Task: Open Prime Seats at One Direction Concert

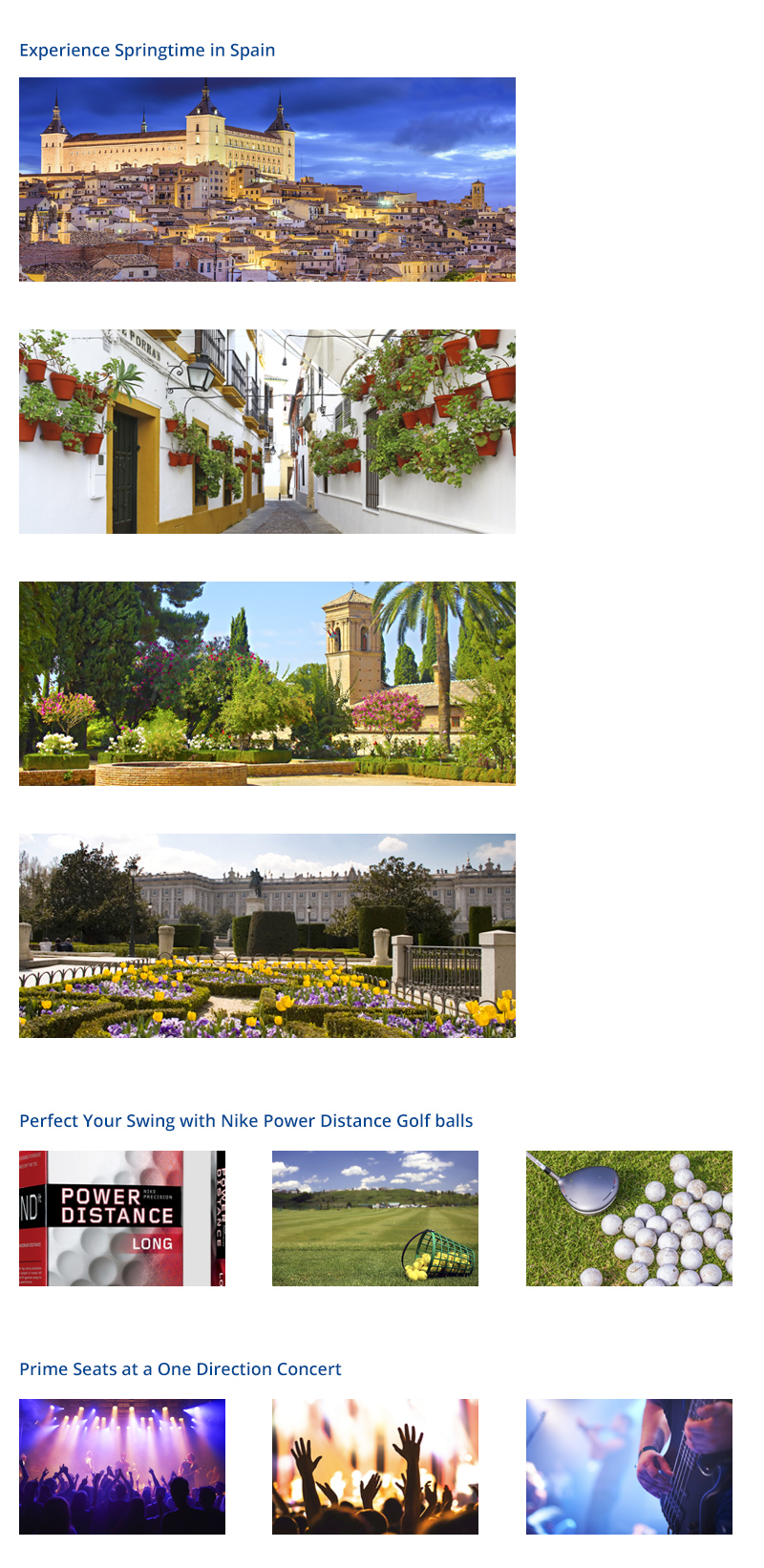Action: coord(180,1369)
